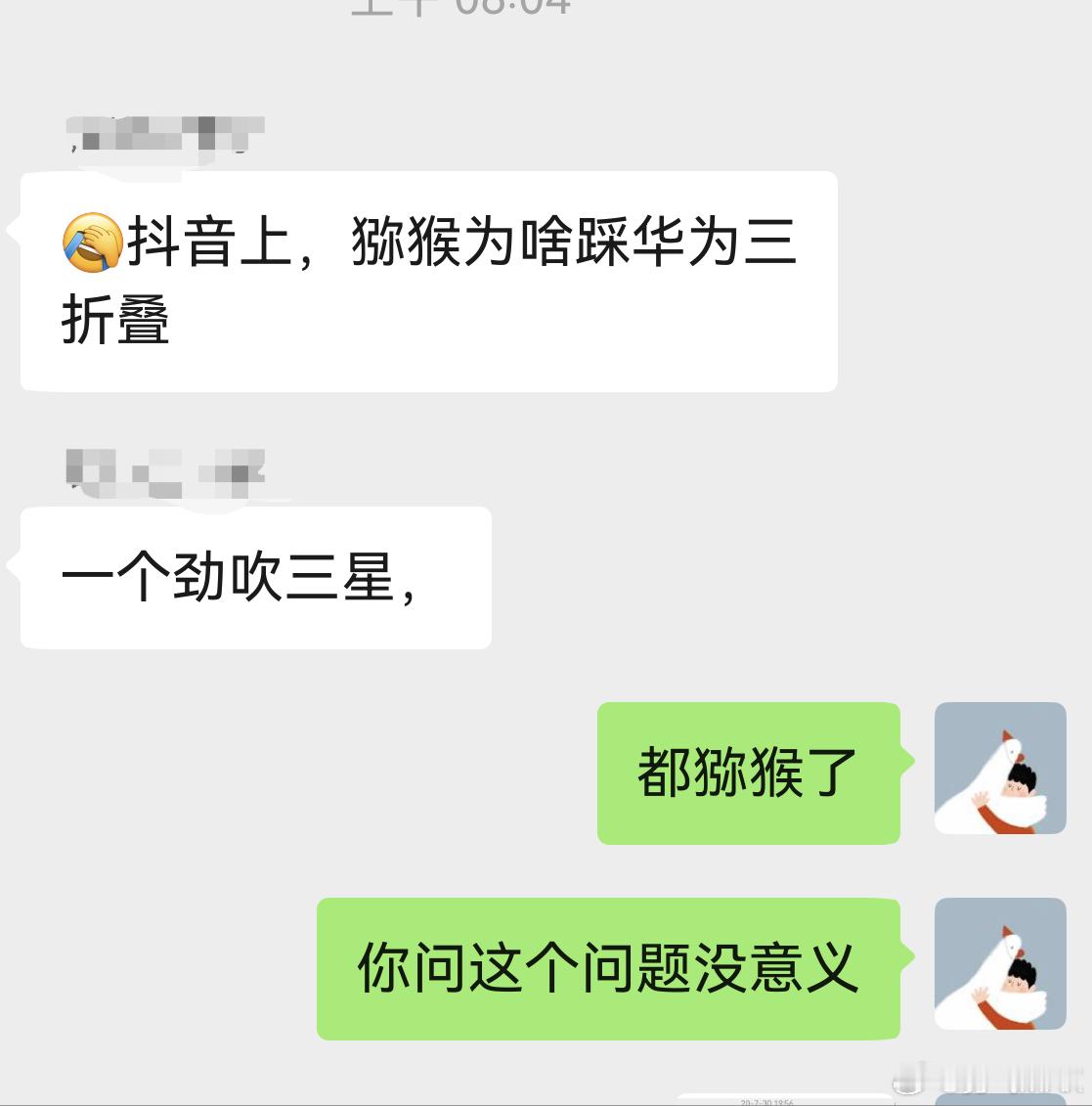Select the "一个劲吹三星" message bubble
This screenshot has height=1106, width=1092.
tap(254, 577)
